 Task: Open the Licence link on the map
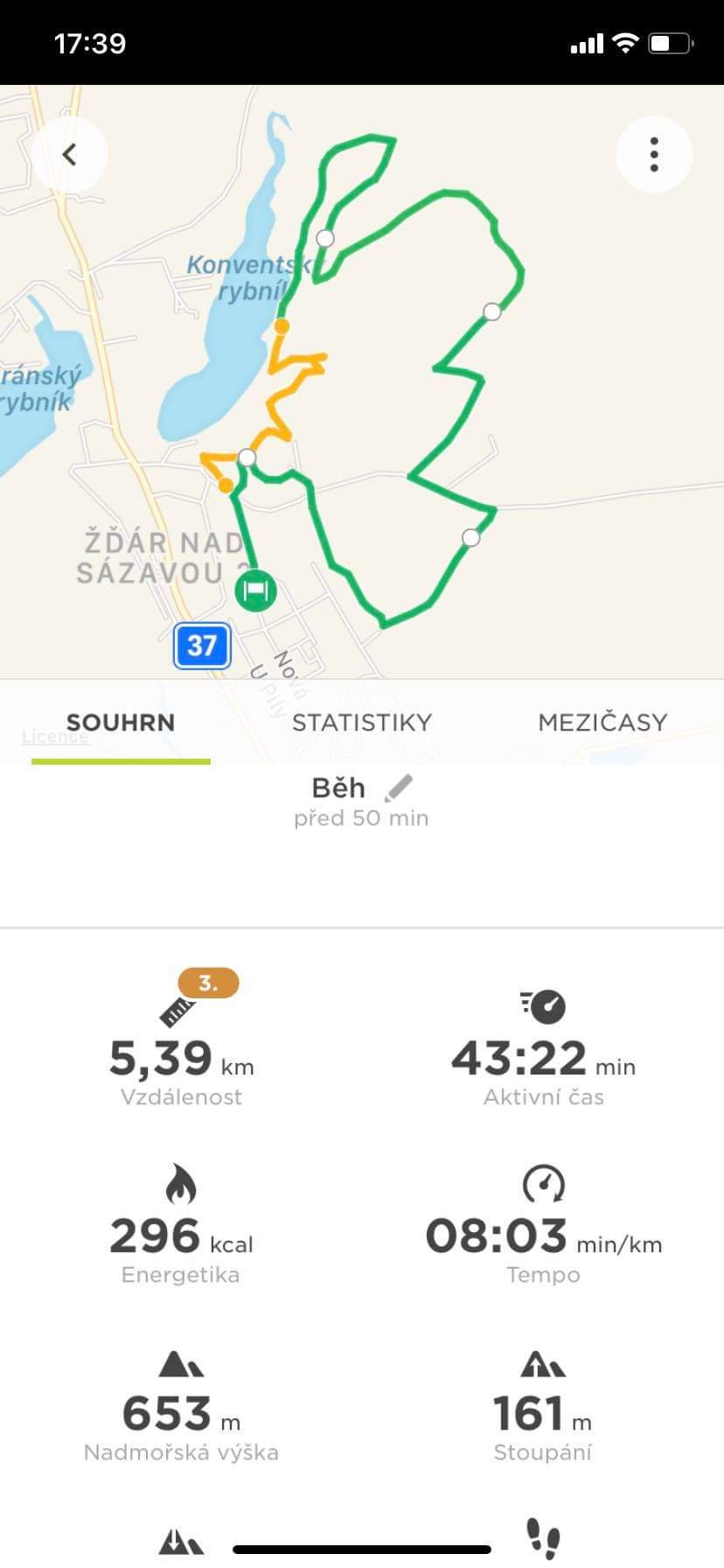pyautogui.click(x=55, y=737)
